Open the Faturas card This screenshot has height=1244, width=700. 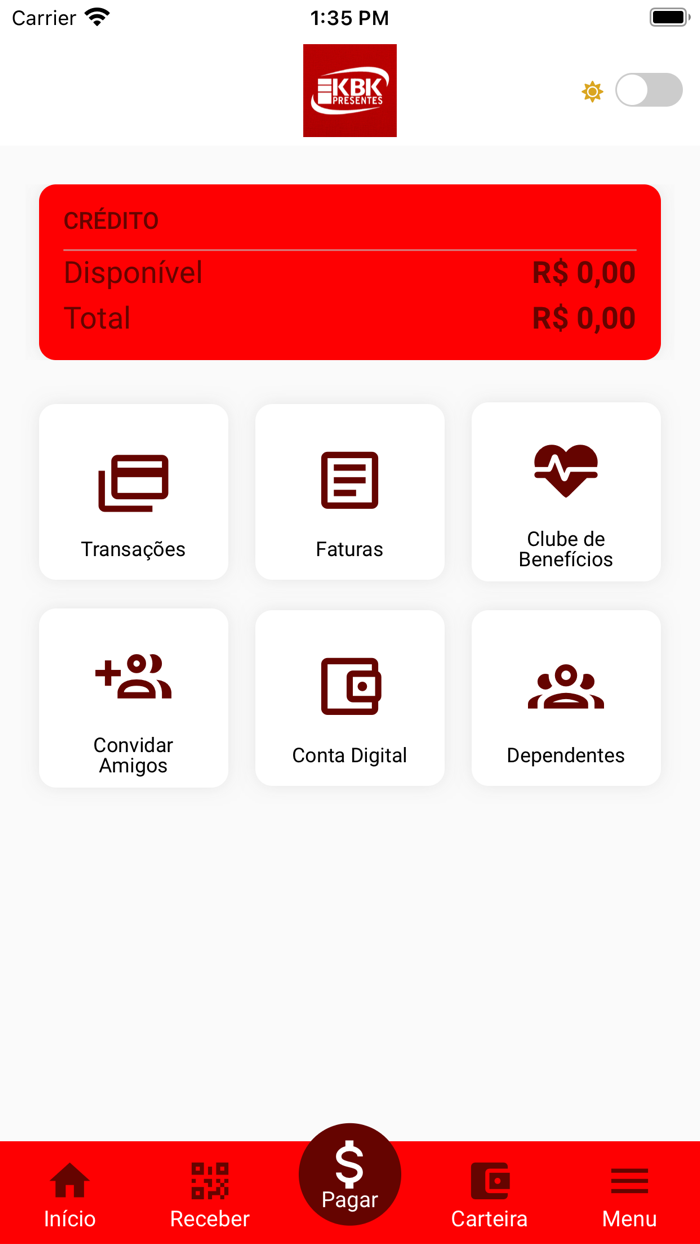click(350, 492)
